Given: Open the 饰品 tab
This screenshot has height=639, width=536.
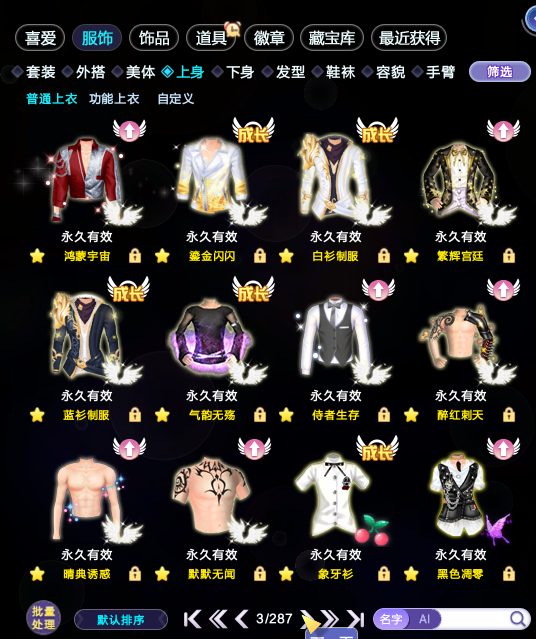Looking at the screenshot, I should [x=154, y=38].
